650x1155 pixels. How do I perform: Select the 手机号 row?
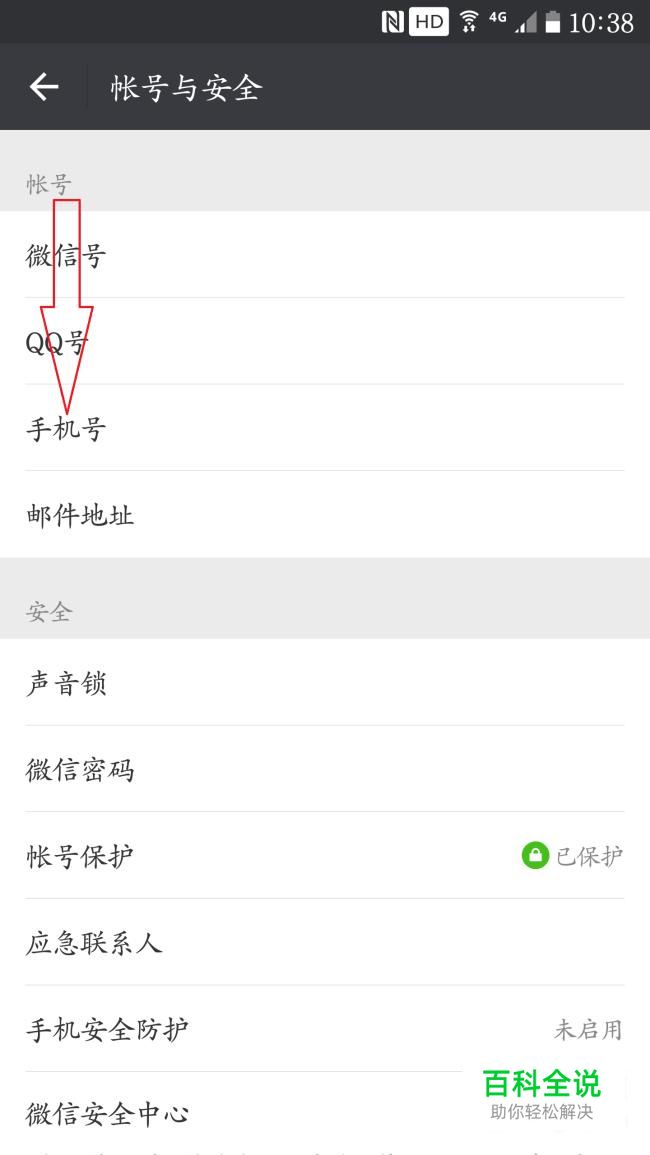pos(325,428)
